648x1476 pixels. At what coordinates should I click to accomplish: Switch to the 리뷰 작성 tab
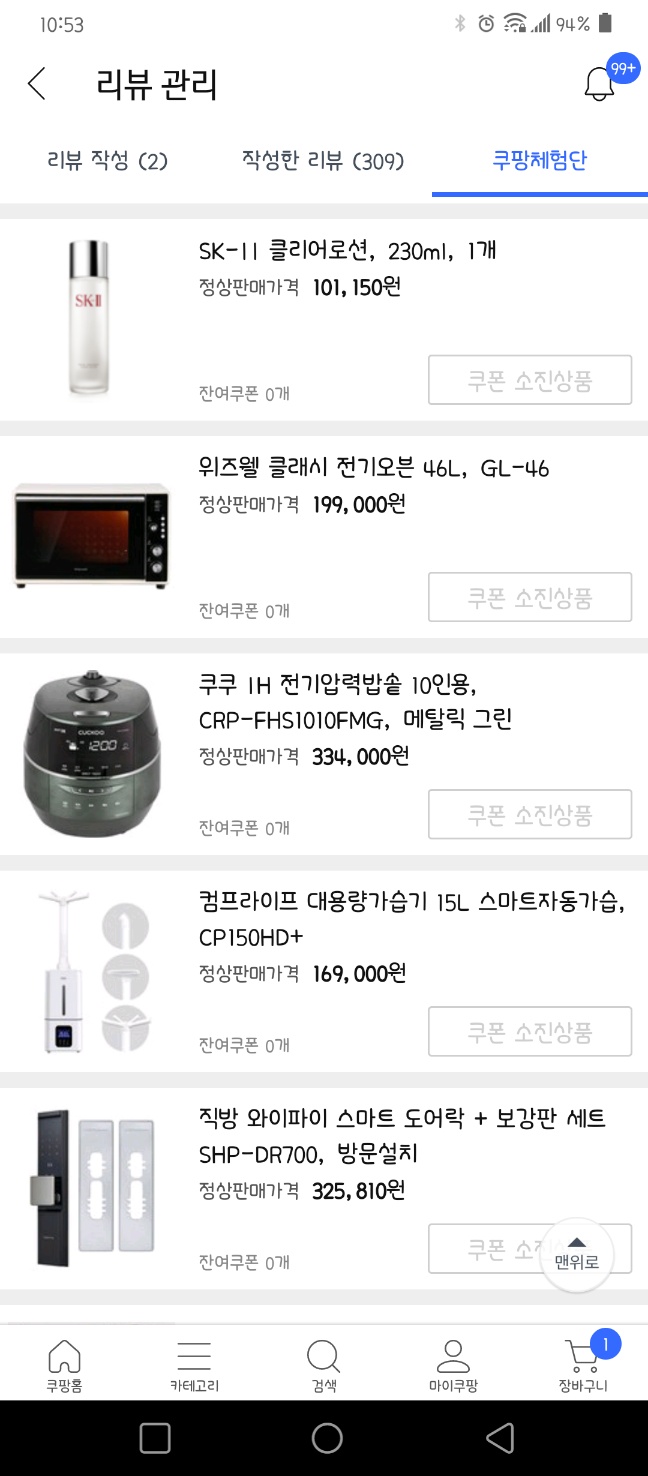107,161
